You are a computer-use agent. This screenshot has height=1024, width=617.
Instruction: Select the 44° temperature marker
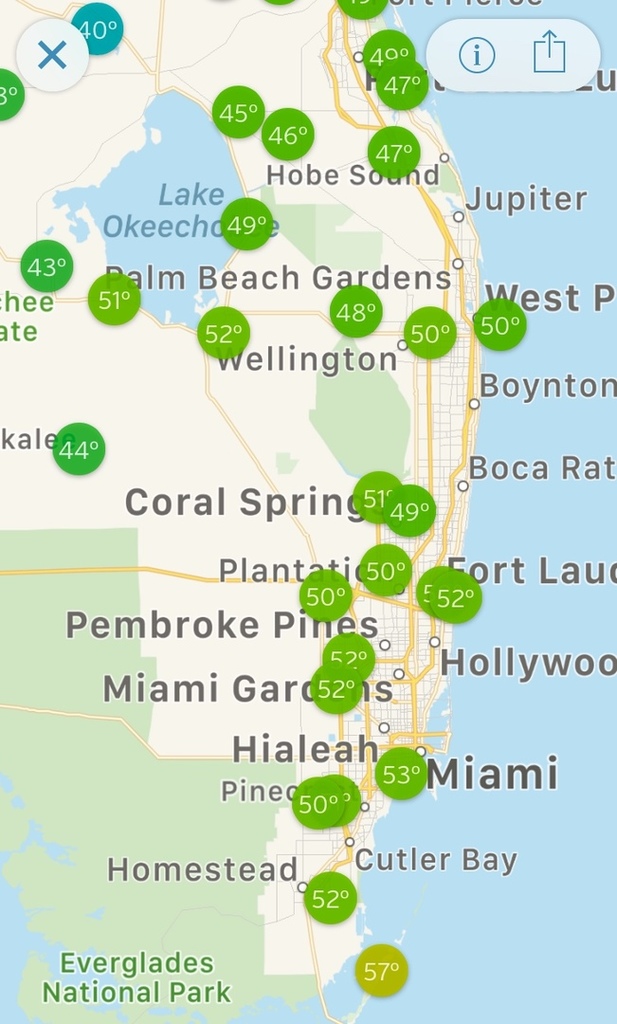[79, 449]
